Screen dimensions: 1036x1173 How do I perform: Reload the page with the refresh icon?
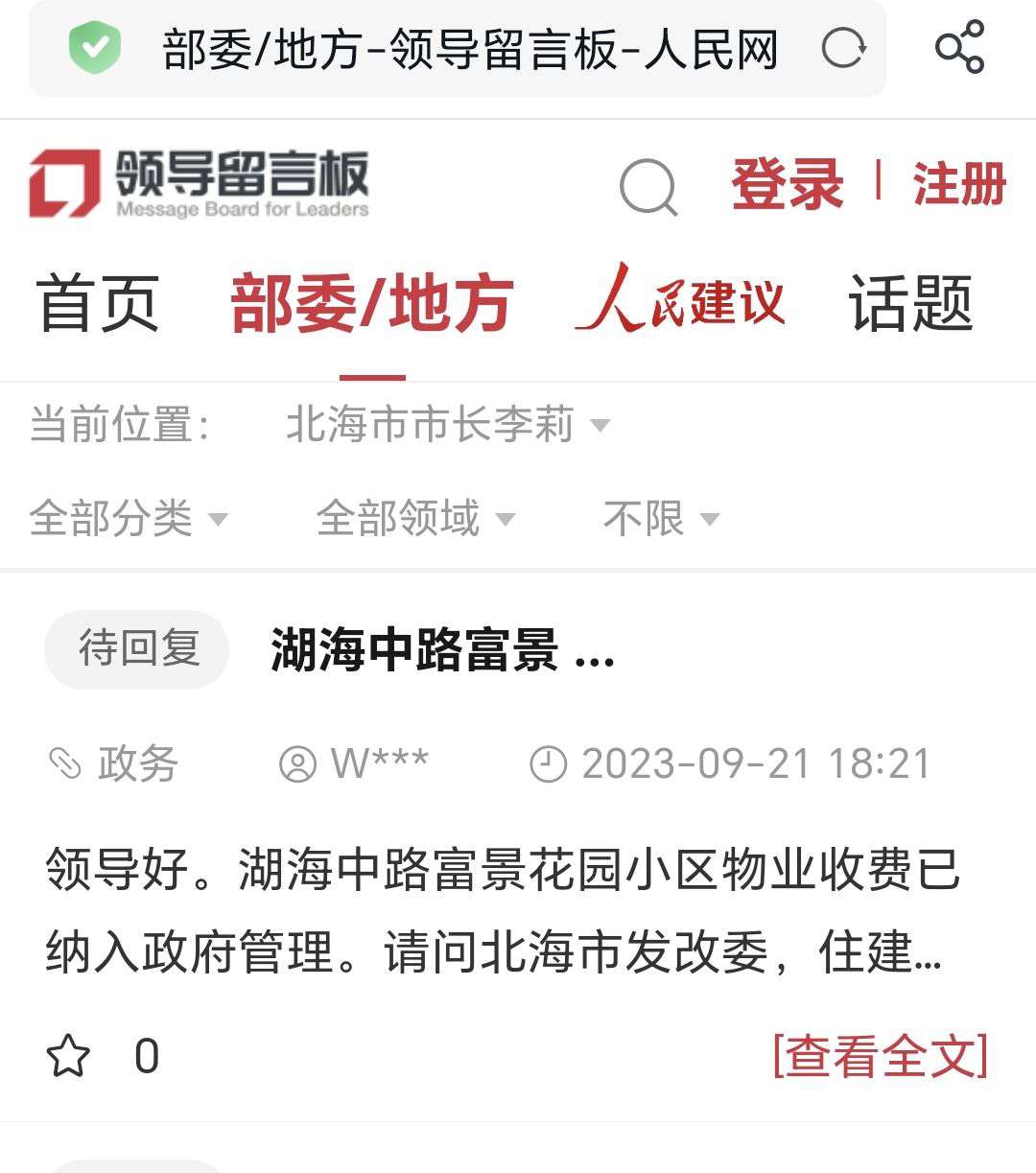843,48
